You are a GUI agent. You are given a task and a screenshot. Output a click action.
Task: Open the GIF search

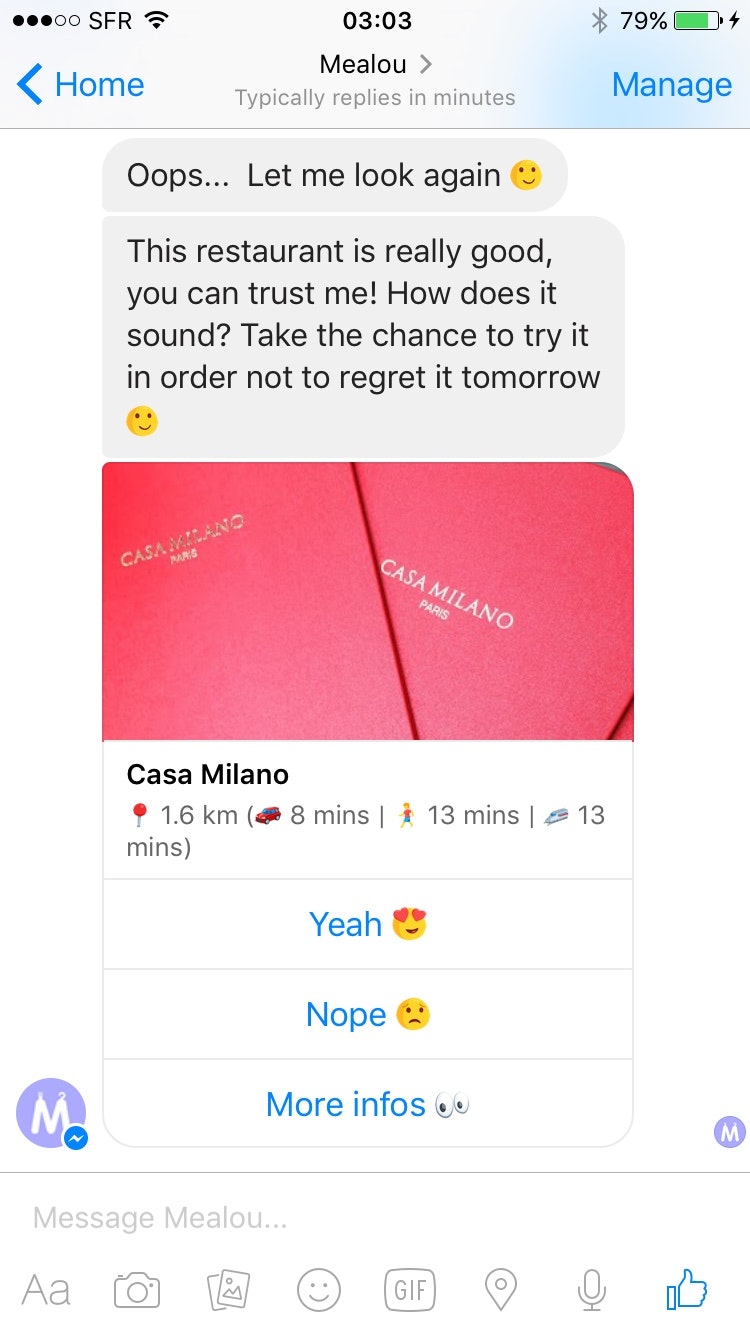tap(410, 1290)
